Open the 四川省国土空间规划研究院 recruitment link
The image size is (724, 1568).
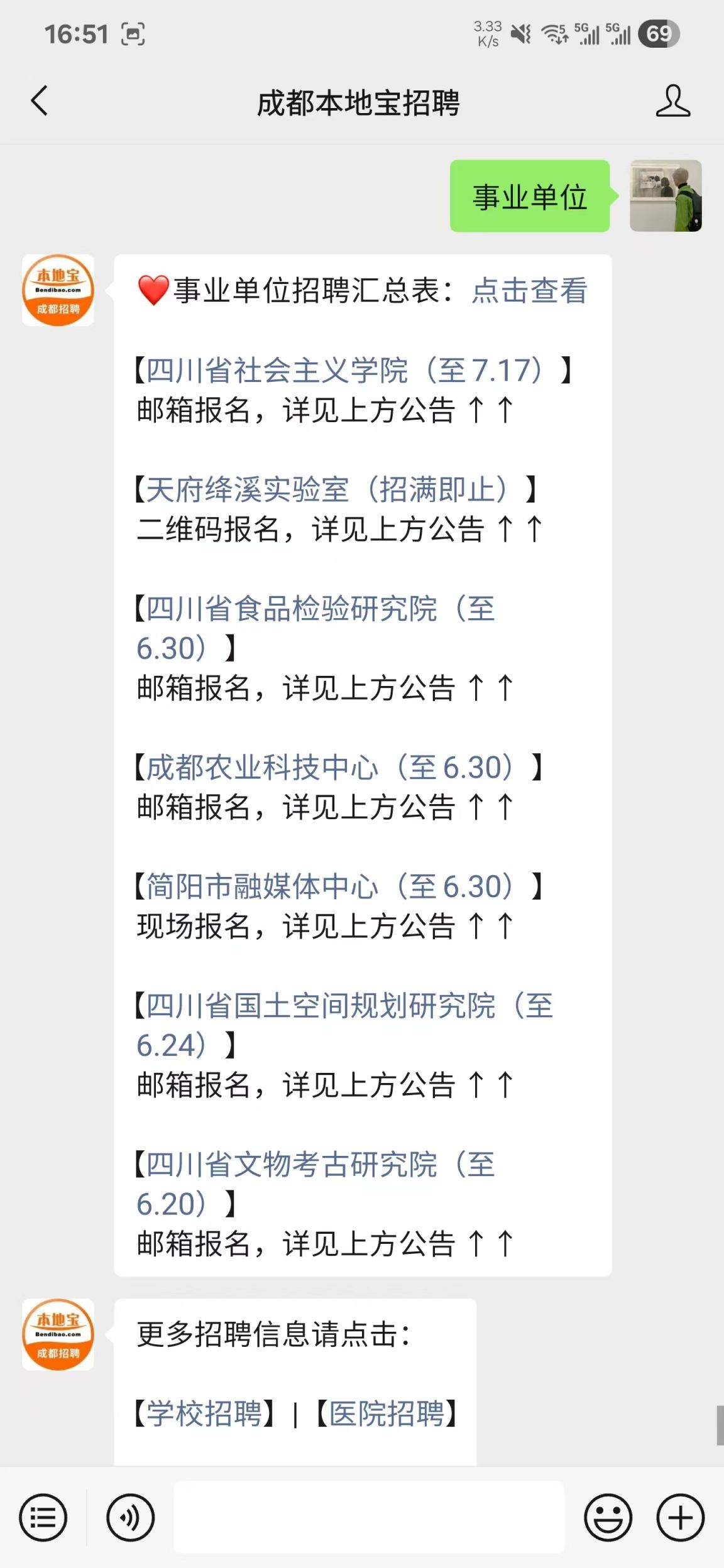[344, 1025]
